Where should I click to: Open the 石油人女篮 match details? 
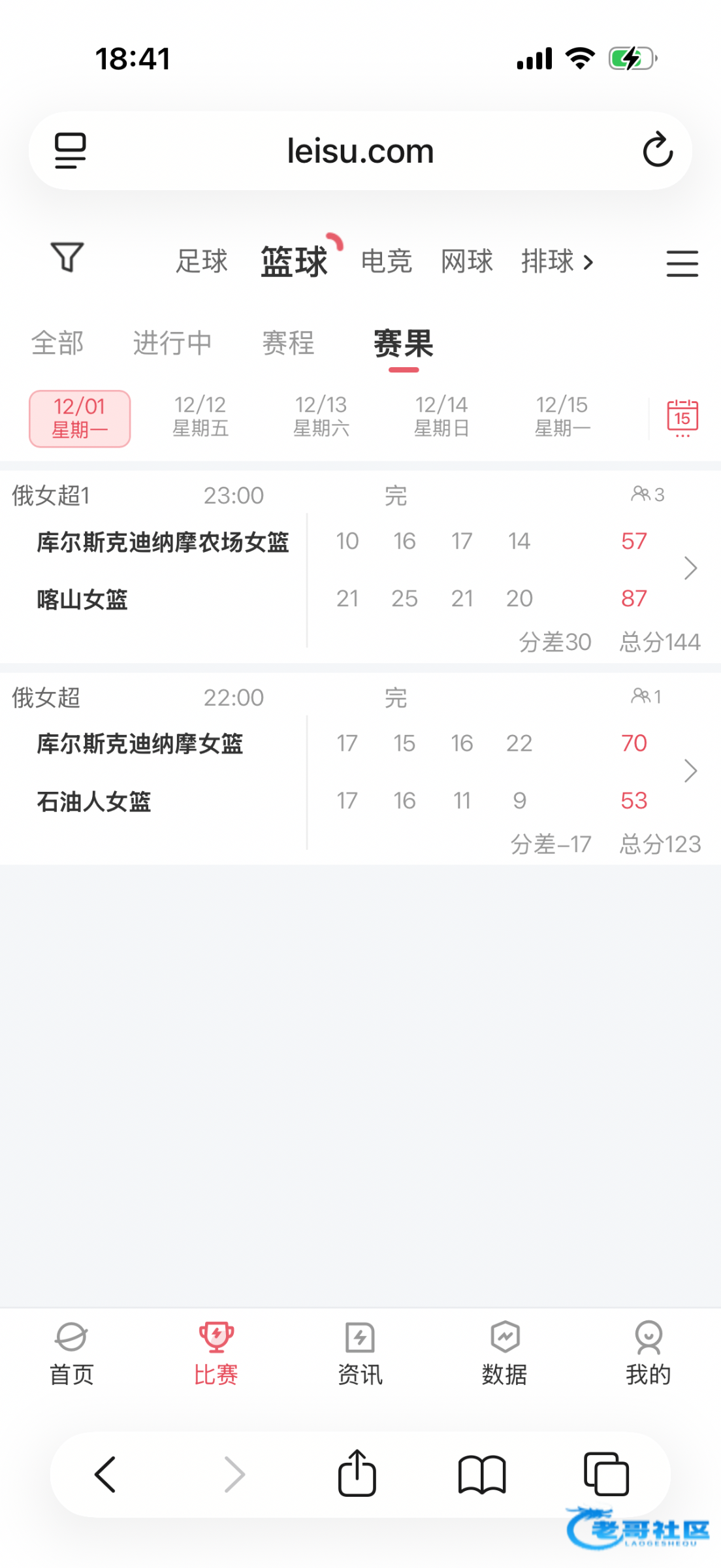94,802
